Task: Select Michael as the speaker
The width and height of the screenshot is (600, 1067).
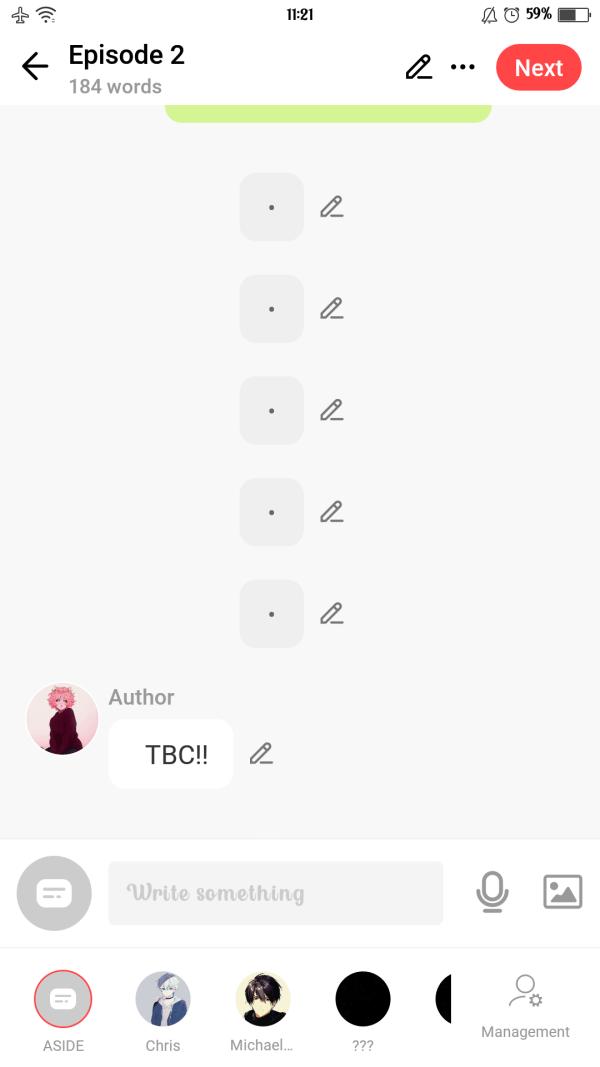Action: 263,999
